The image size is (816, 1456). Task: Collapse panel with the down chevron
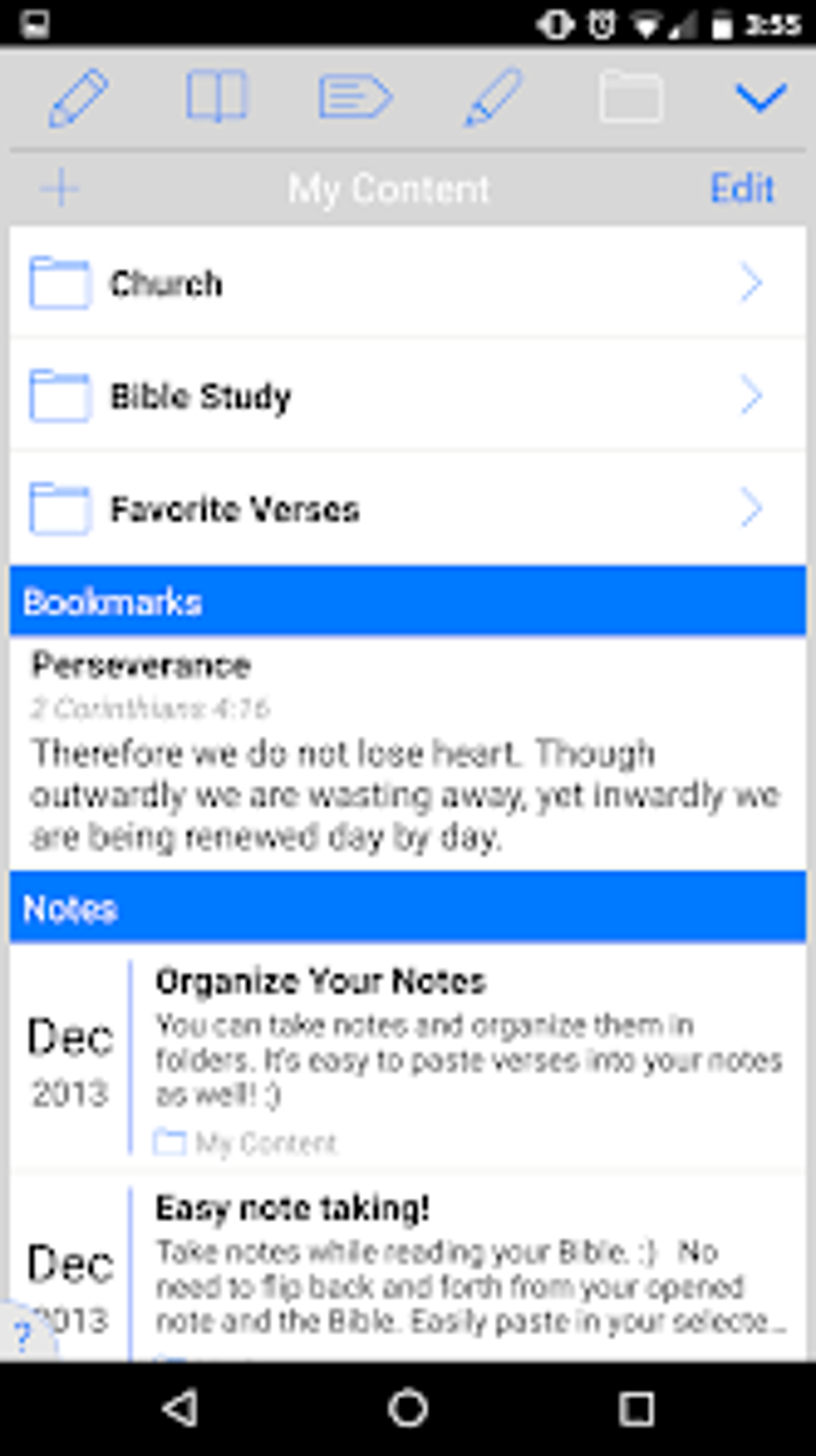coord(760,98)
